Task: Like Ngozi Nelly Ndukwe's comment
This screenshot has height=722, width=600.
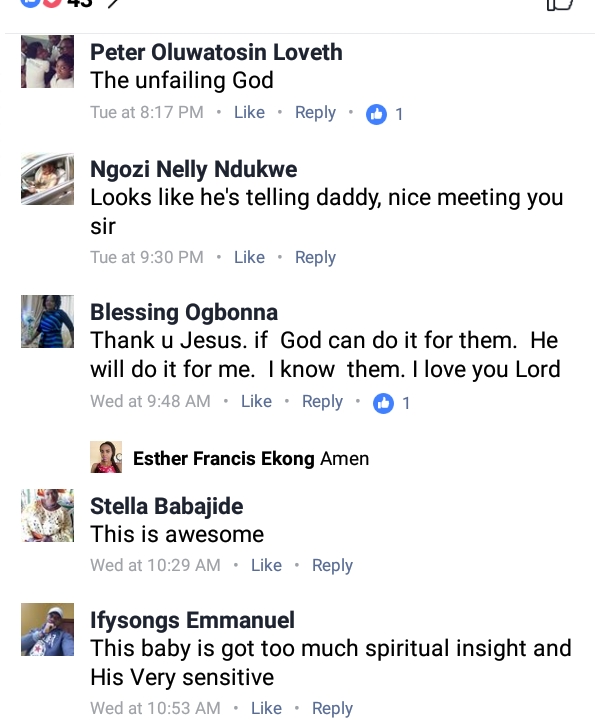Action: (249, 257)
